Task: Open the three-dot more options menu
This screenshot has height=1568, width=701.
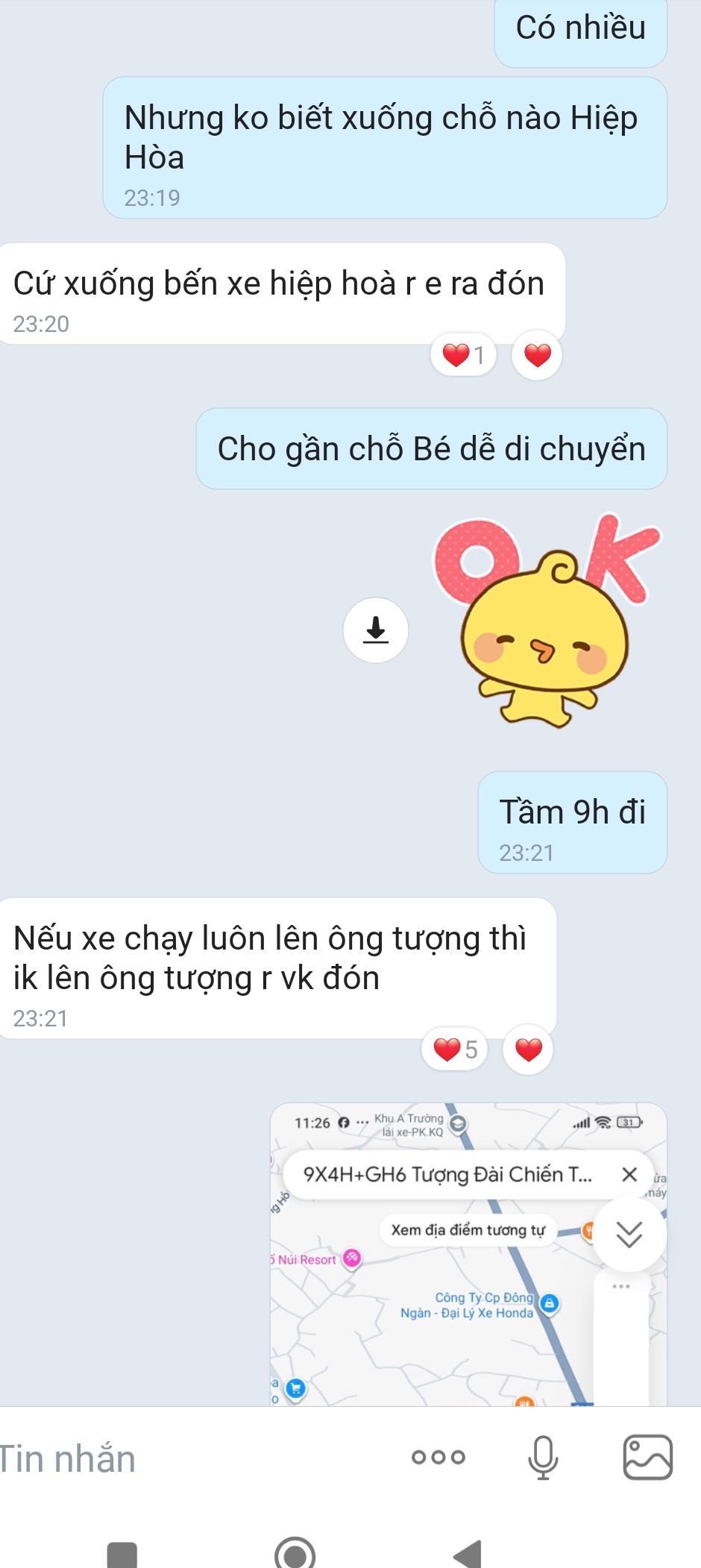Action: coord(438,1457)
